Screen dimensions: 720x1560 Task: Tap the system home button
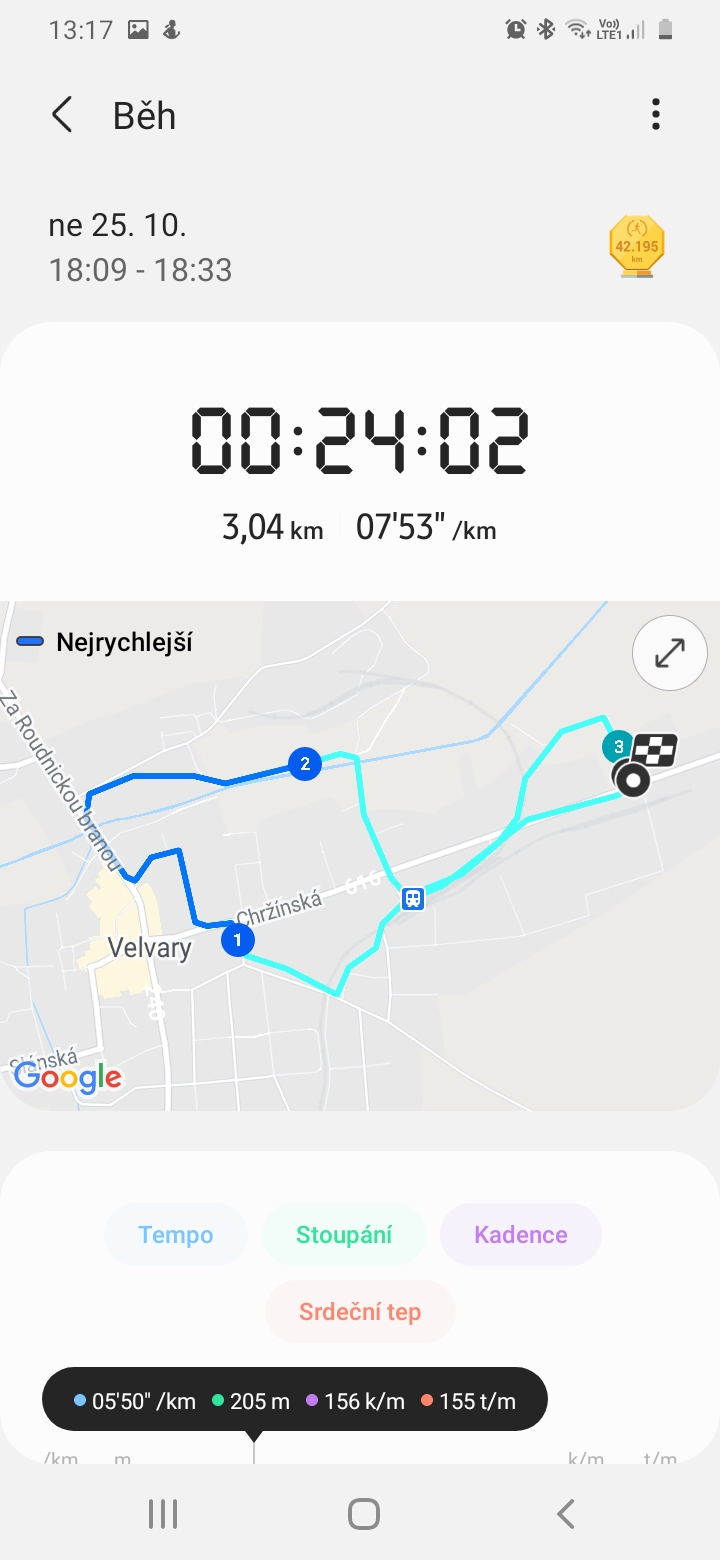point(364,1514)
